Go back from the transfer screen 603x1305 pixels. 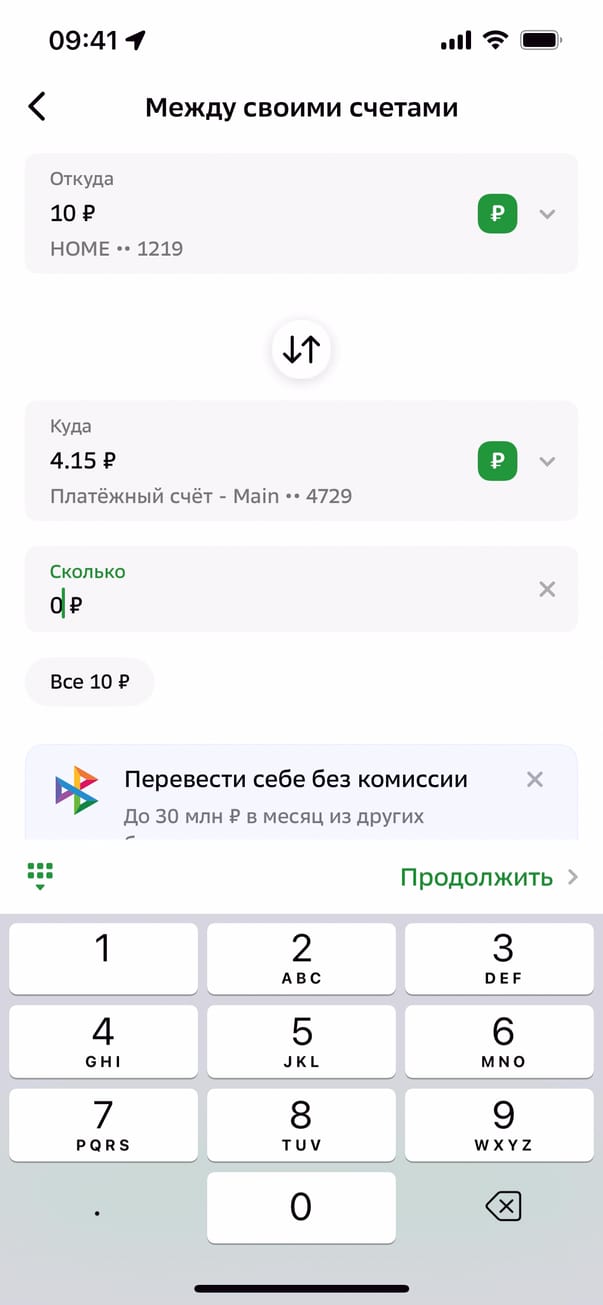(x=37, y=106)
